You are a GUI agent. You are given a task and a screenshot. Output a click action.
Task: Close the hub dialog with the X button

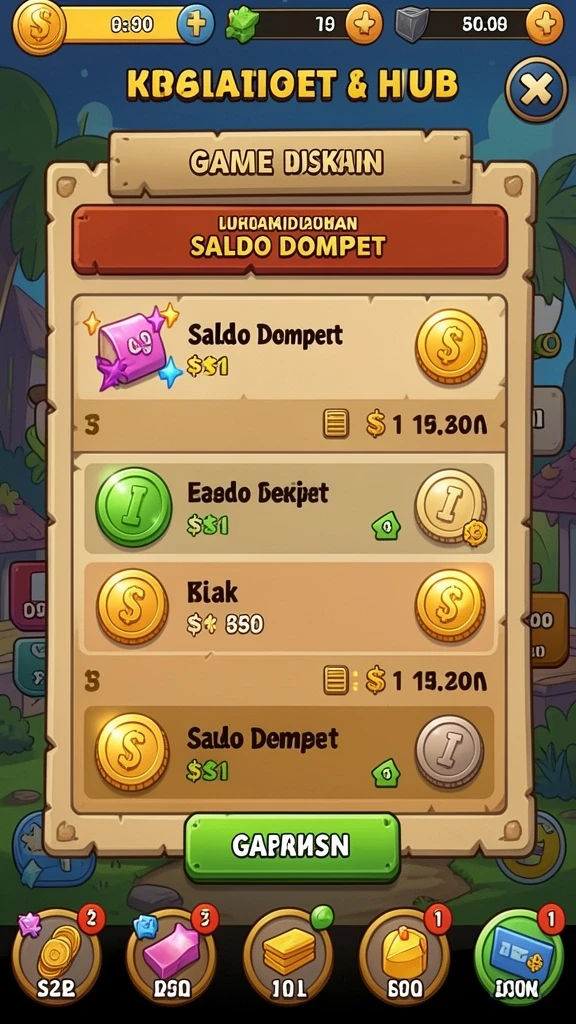click(x=536, y=89)
